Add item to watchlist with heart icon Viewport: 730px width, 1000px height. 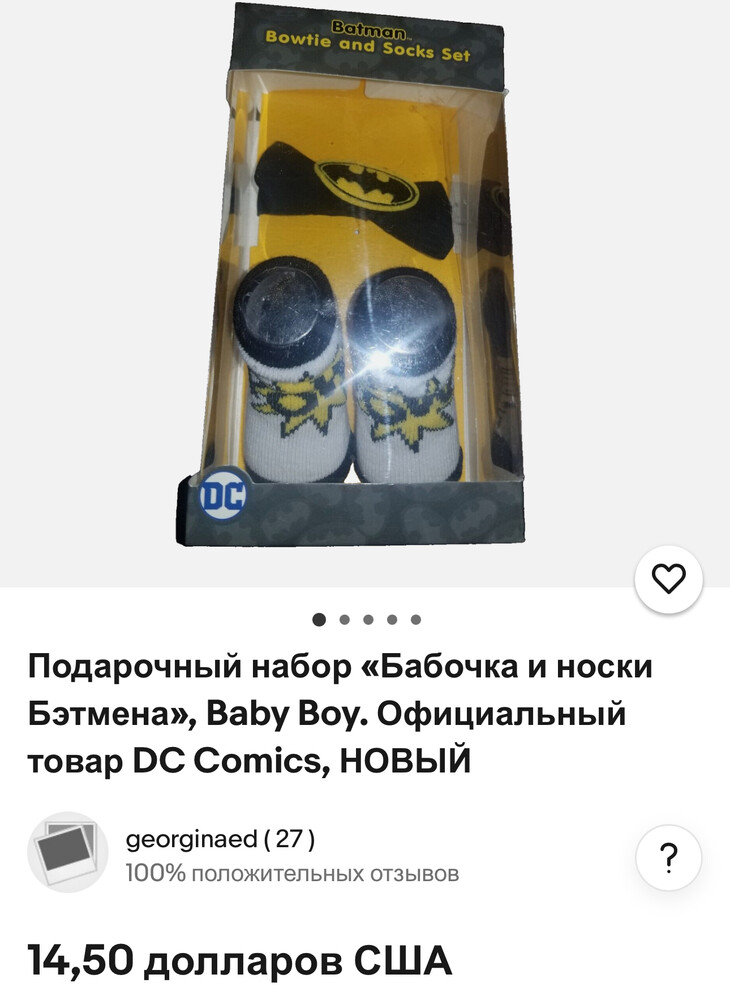pos(669,578)
